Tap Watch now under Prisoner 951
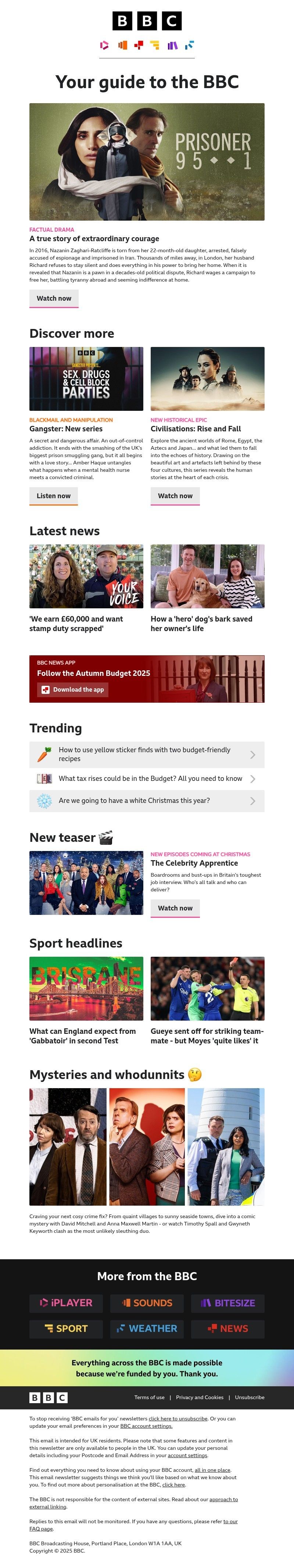Screen dimensions: 294x1568 coord(54,298)
